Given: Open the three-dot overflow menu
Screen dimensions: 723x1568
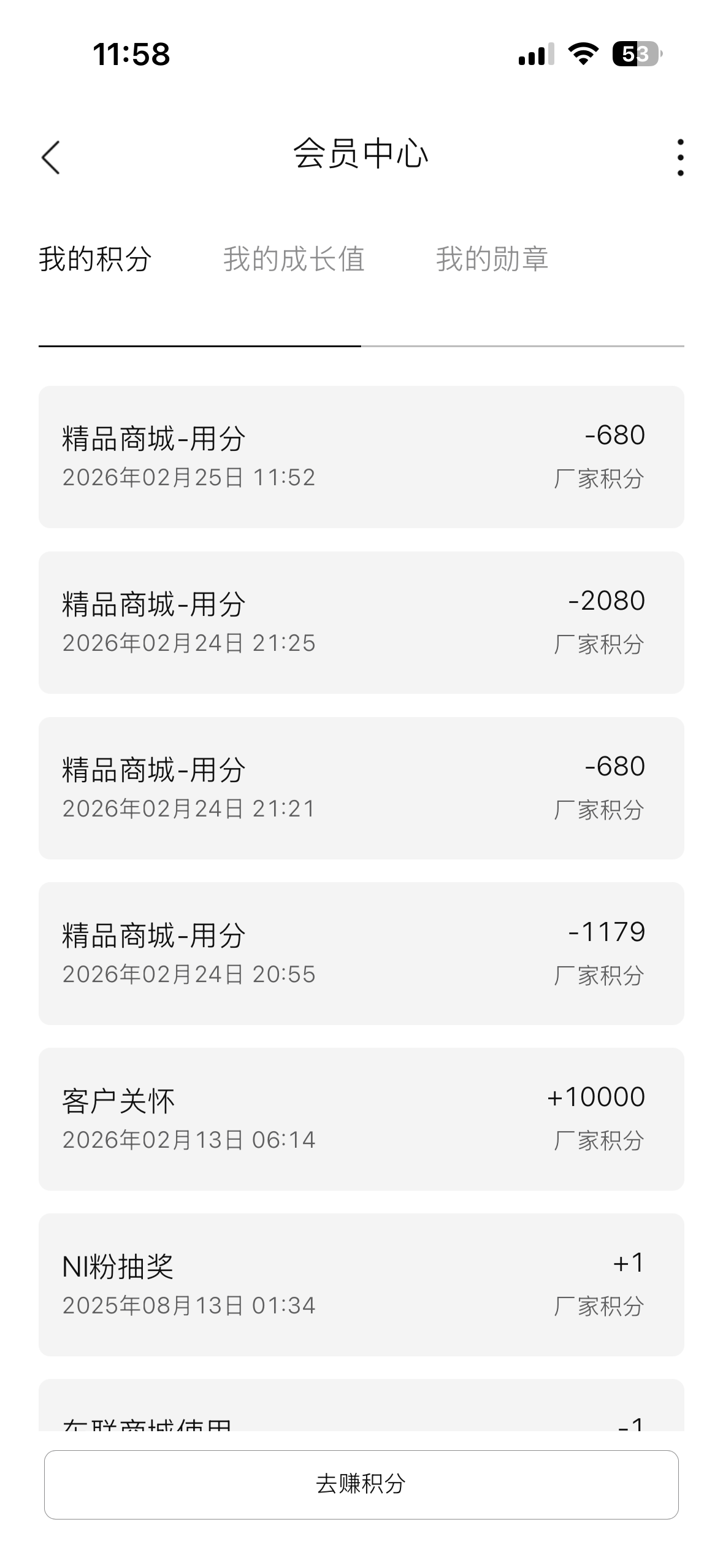Looking at the screenshot, I should coord(679,157).
